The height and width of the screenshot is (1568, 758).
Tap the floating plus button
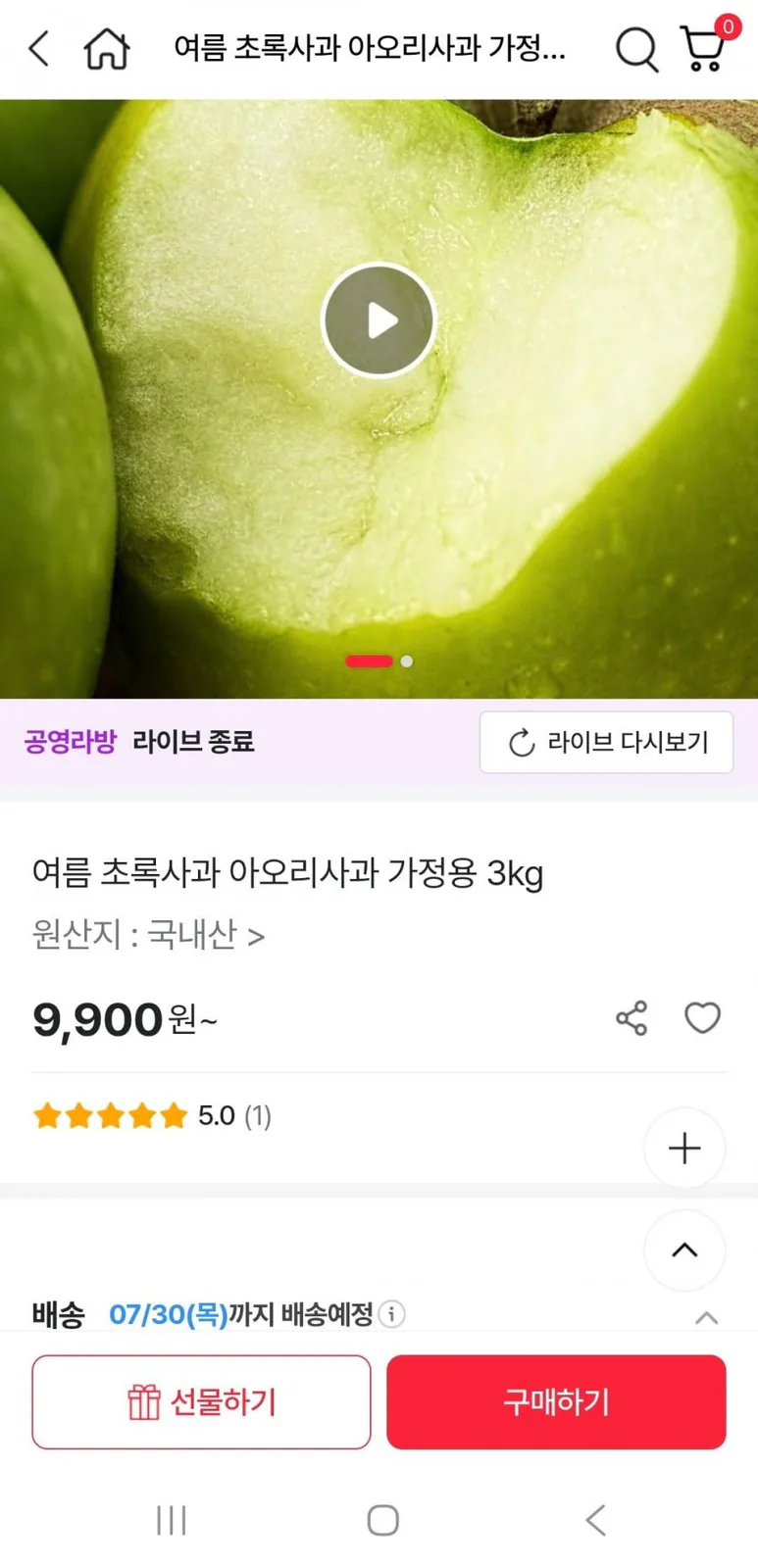pyautogui.click(x=684, y=1148)
